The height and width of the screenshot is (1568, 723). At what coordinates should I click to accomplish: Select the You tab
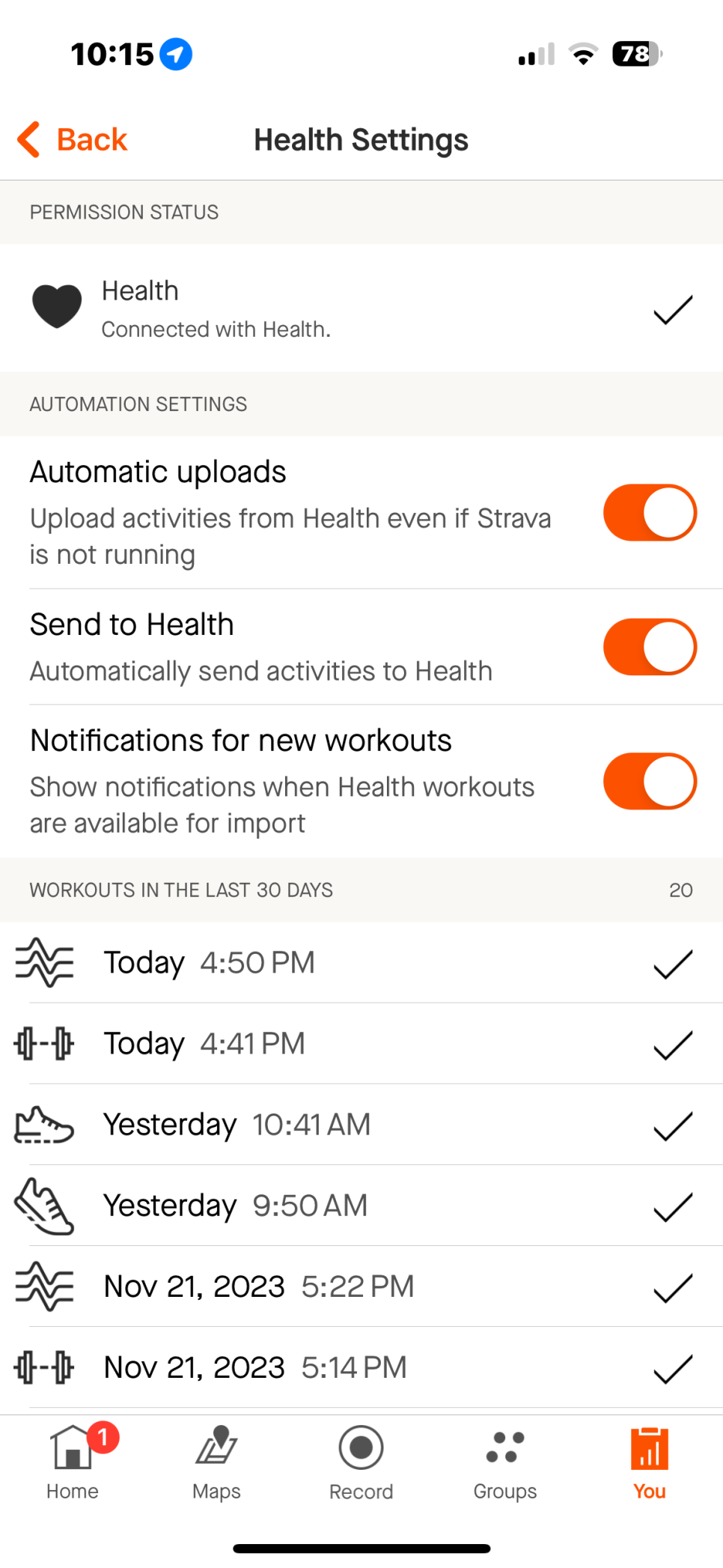650,1462
